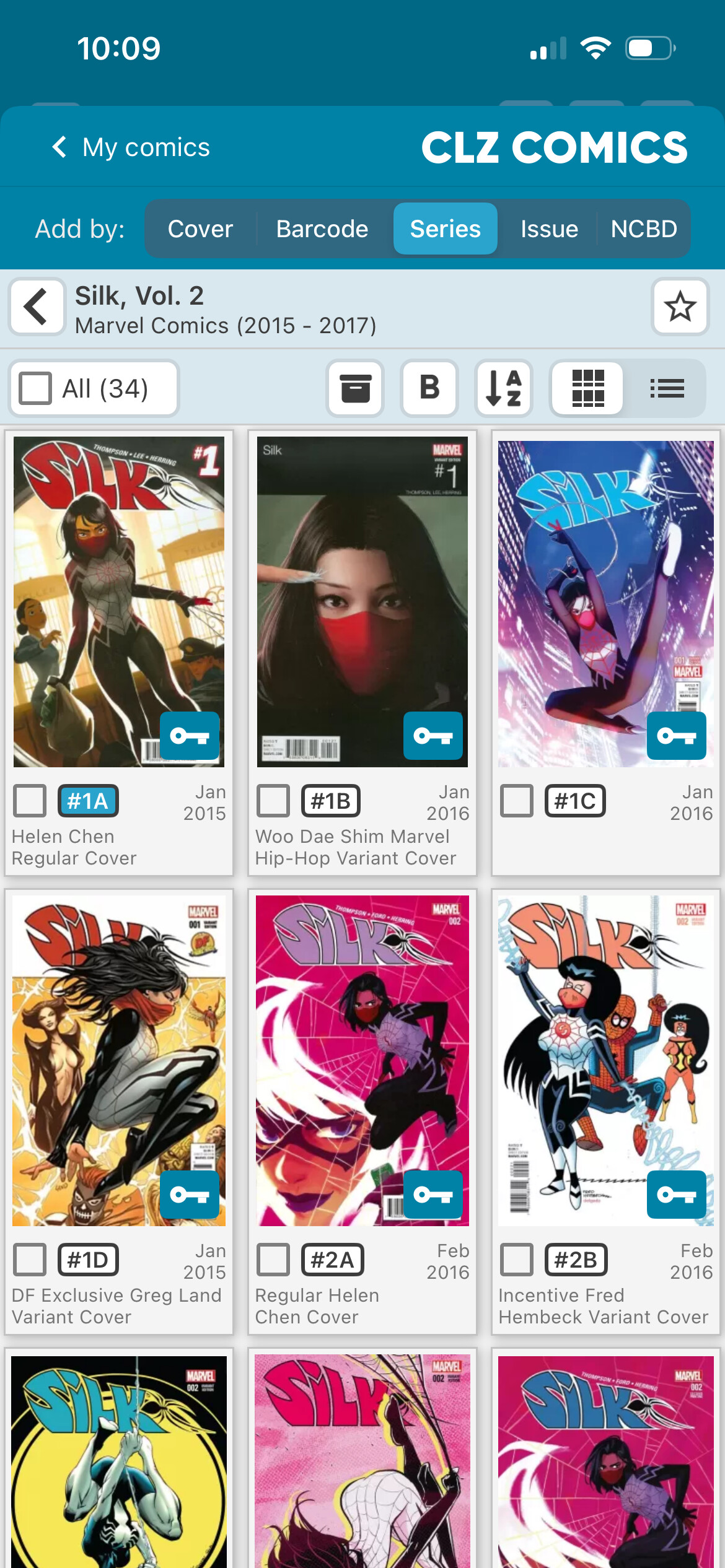The height and width of the screenshot is (1568, 725).
Task: Select the checkbox for issue #2A
Action: [273, 1260]
